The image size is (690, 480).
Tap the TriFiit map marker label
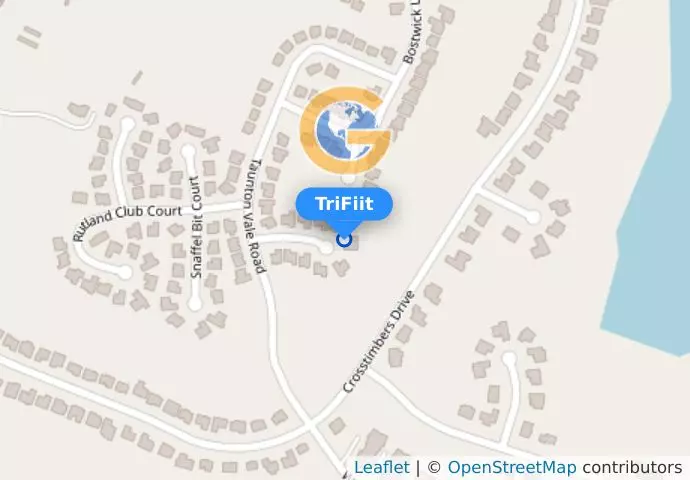[x=344, y=204]
